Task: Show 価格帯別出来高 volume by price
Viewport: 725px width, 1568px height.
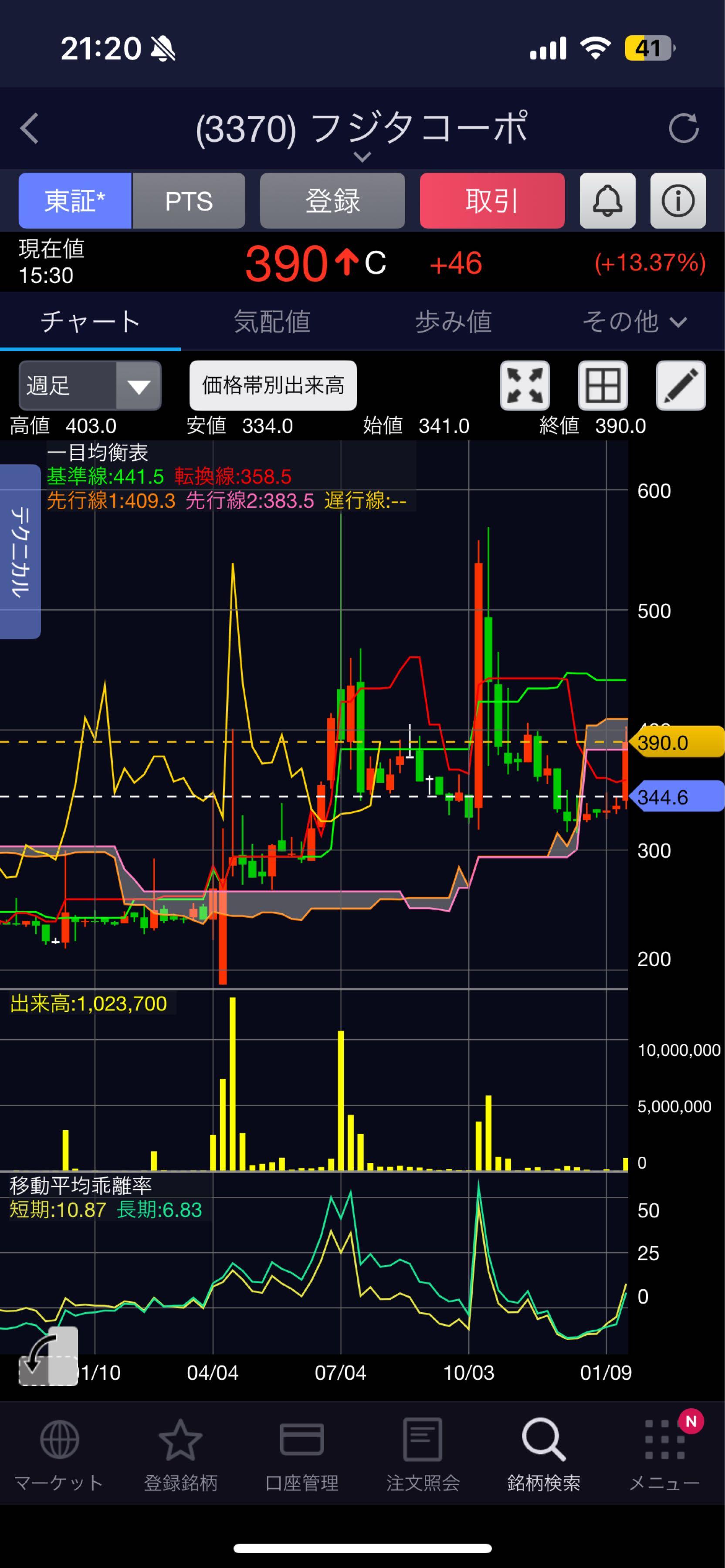Action: tap(273, 385)
